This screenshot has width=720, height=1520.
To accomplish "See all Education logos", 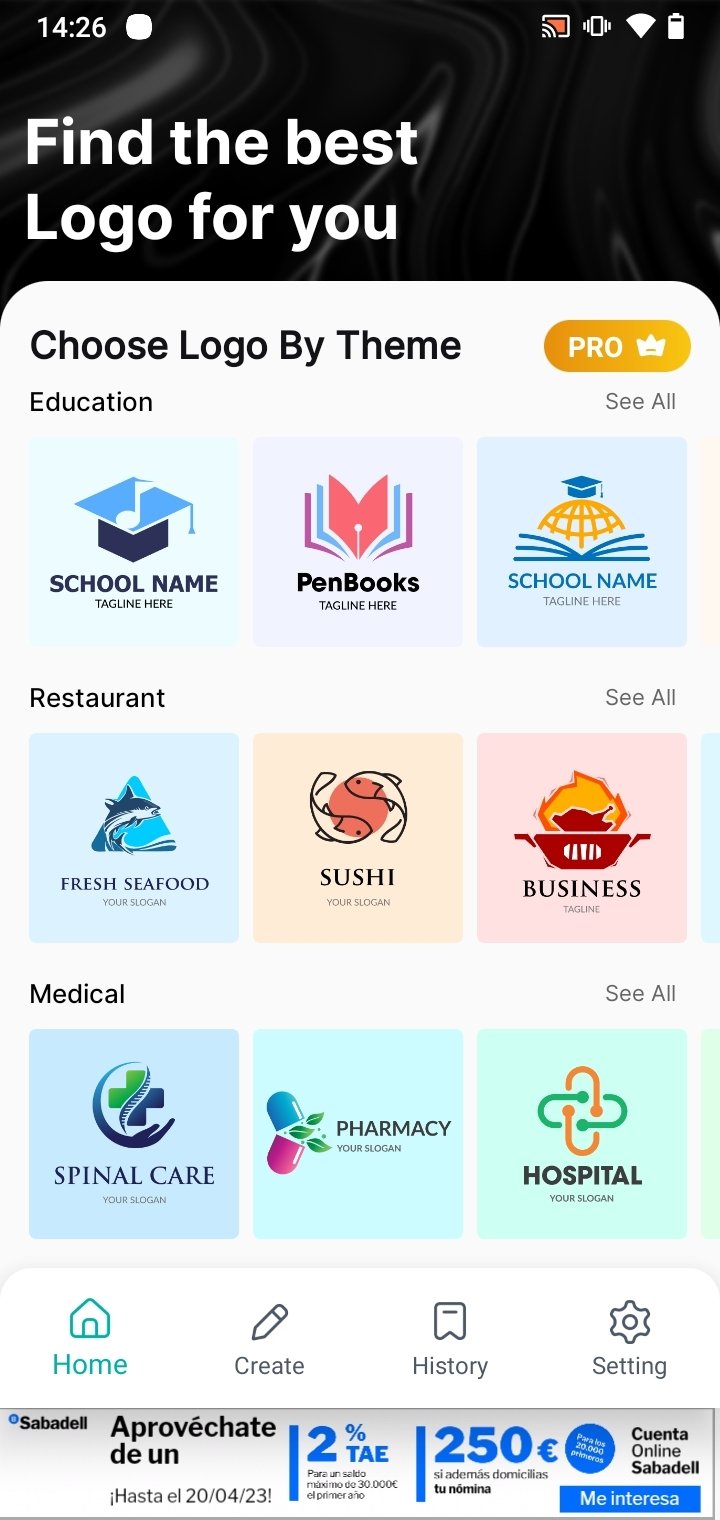I will (x=640, y=401).
